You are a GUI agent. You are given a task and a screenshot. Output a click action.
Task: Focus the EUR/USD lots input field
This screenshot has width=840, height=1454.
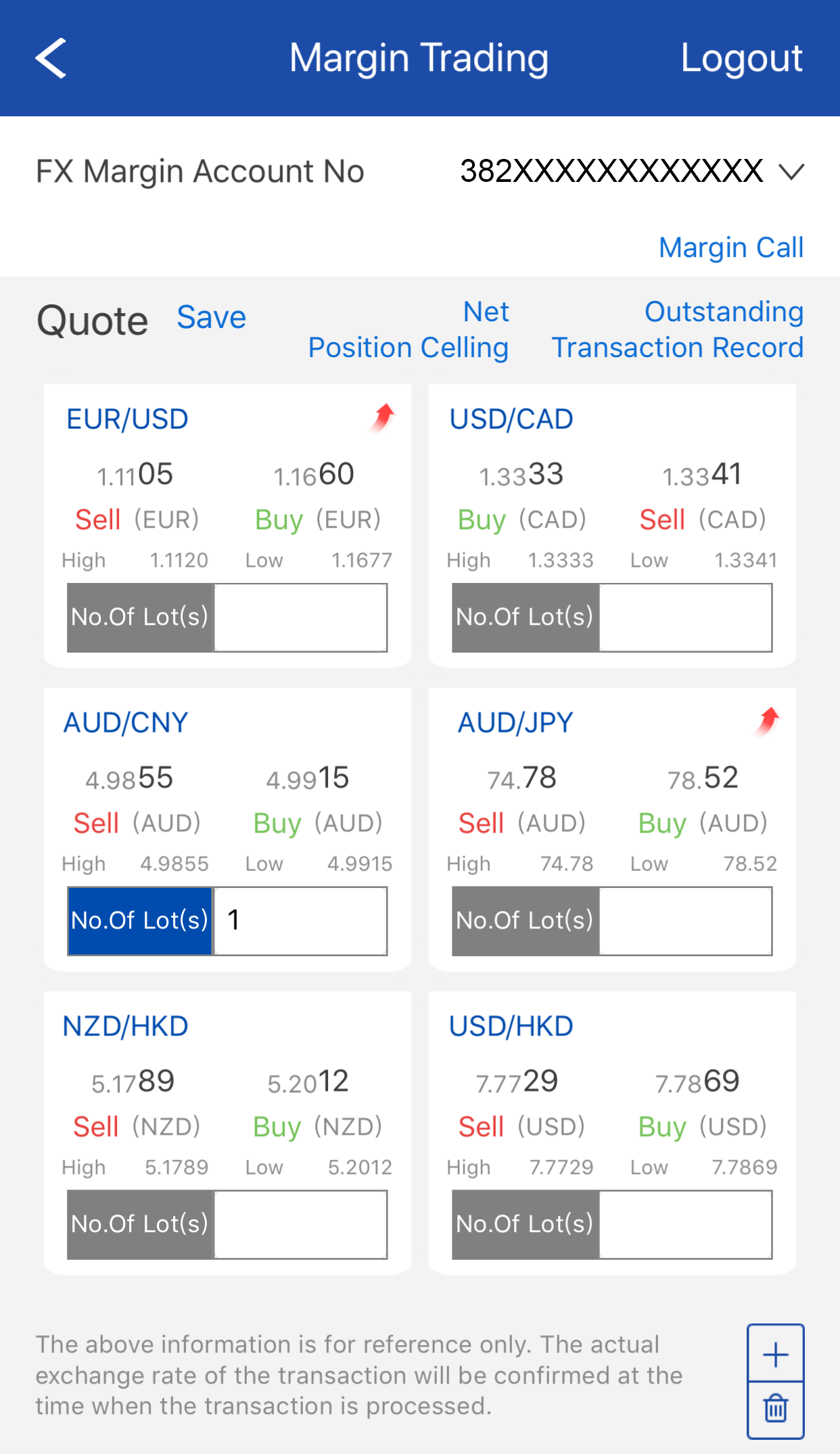click(x=300, y=617)
